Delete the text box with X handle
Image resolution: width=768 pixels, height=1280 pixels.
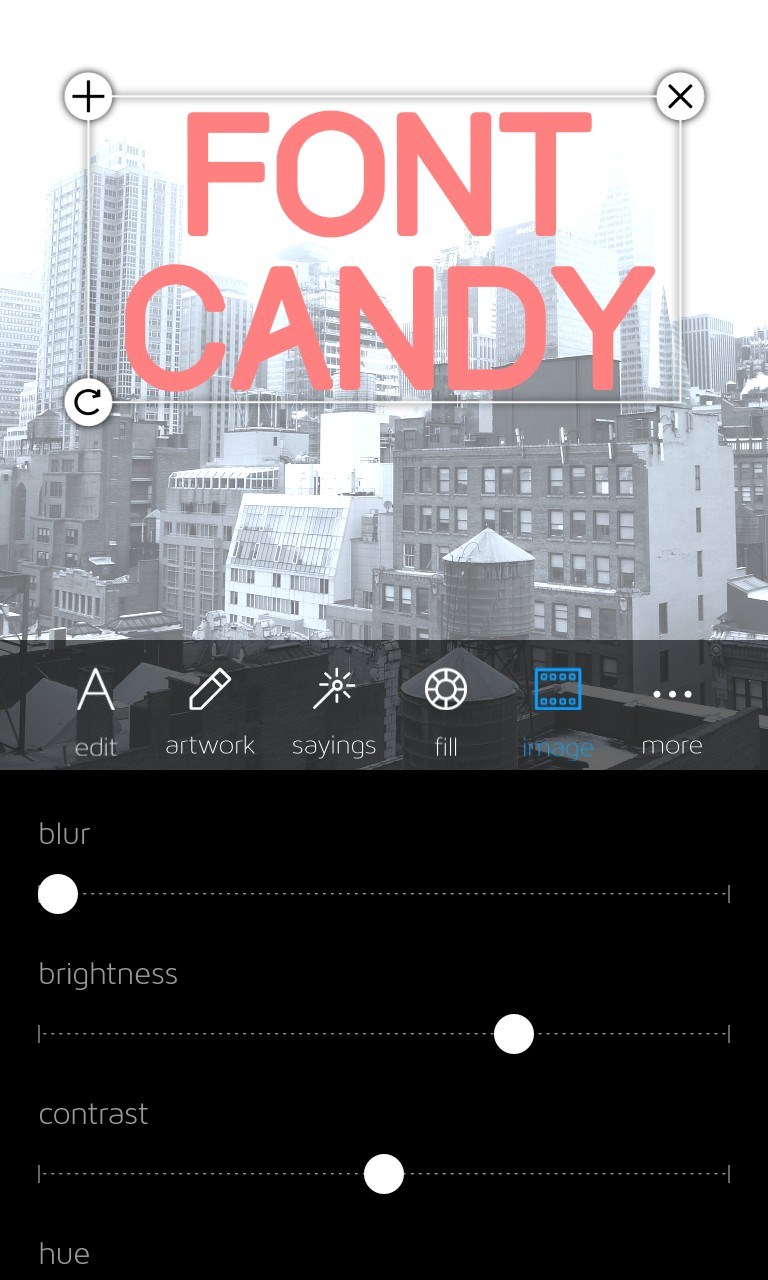[680, 97]
